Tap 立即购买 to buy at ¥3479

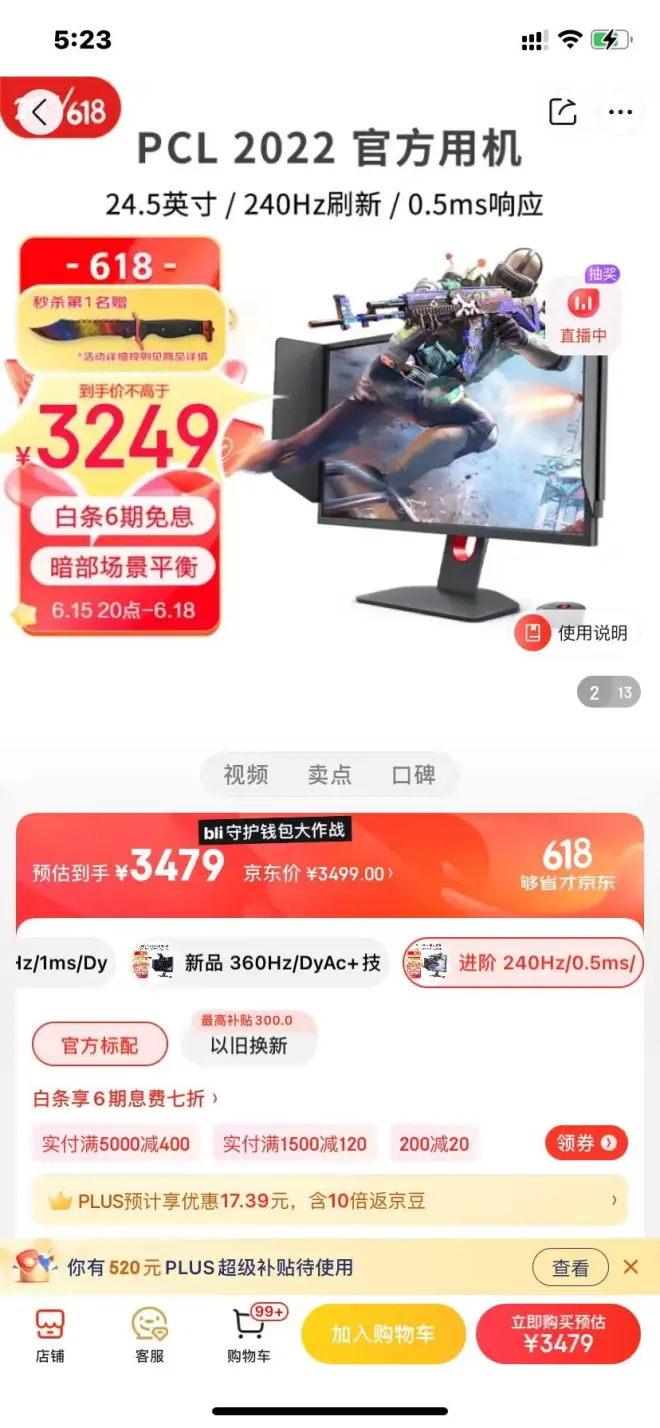(558, 1334)
